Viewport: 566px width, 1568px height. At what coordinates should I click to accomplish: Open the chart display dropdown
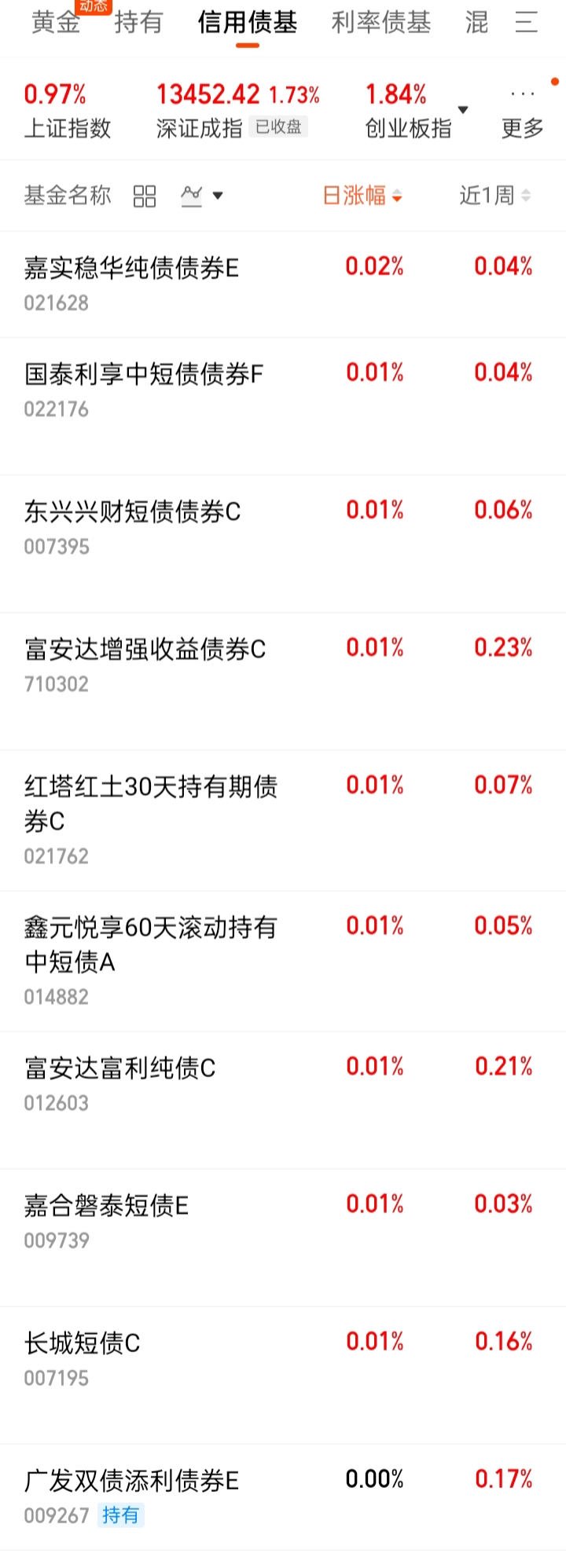[x=201, y=196]
